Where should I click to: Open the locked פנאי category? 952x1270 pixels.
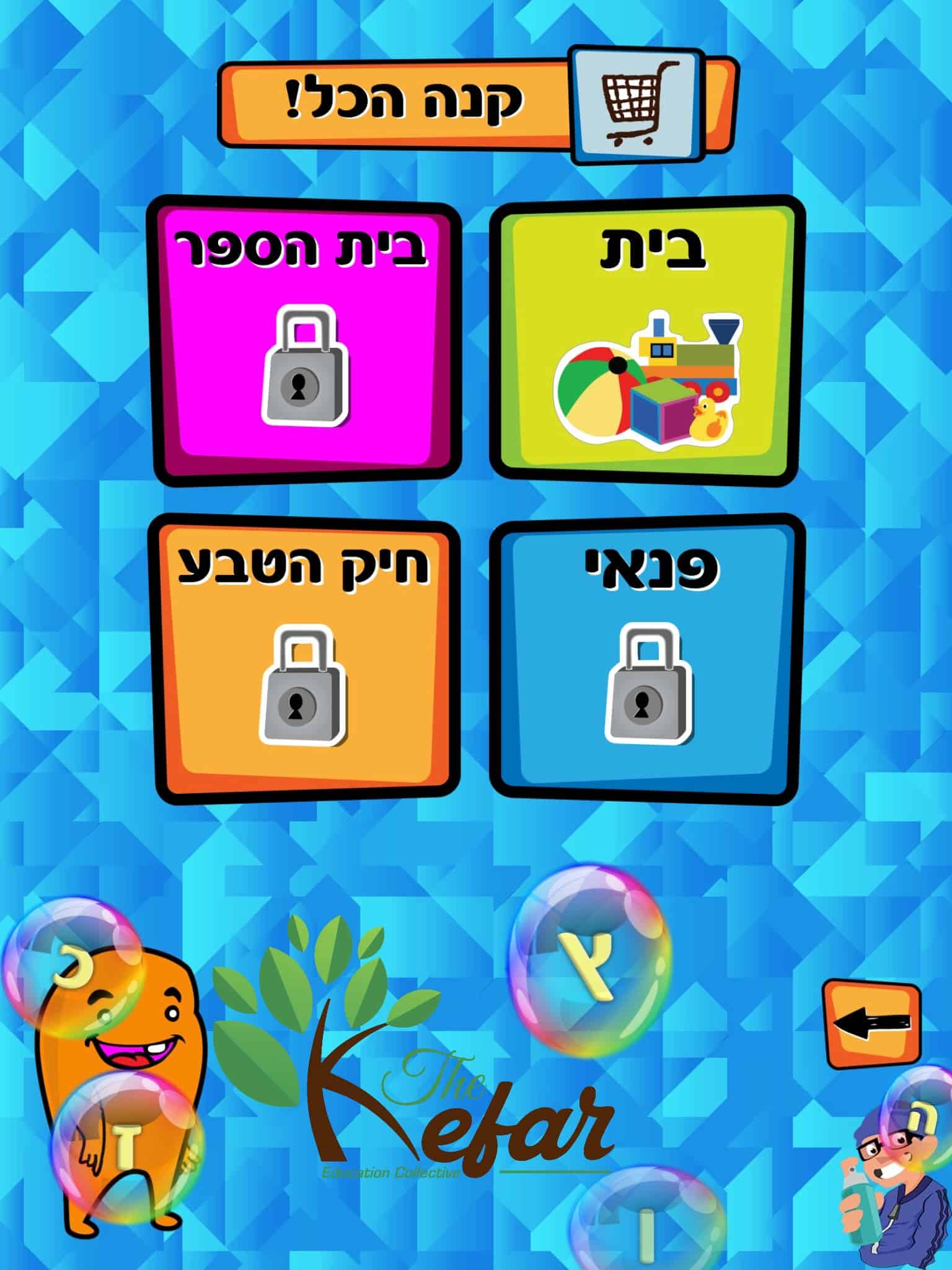click(646, 659)
